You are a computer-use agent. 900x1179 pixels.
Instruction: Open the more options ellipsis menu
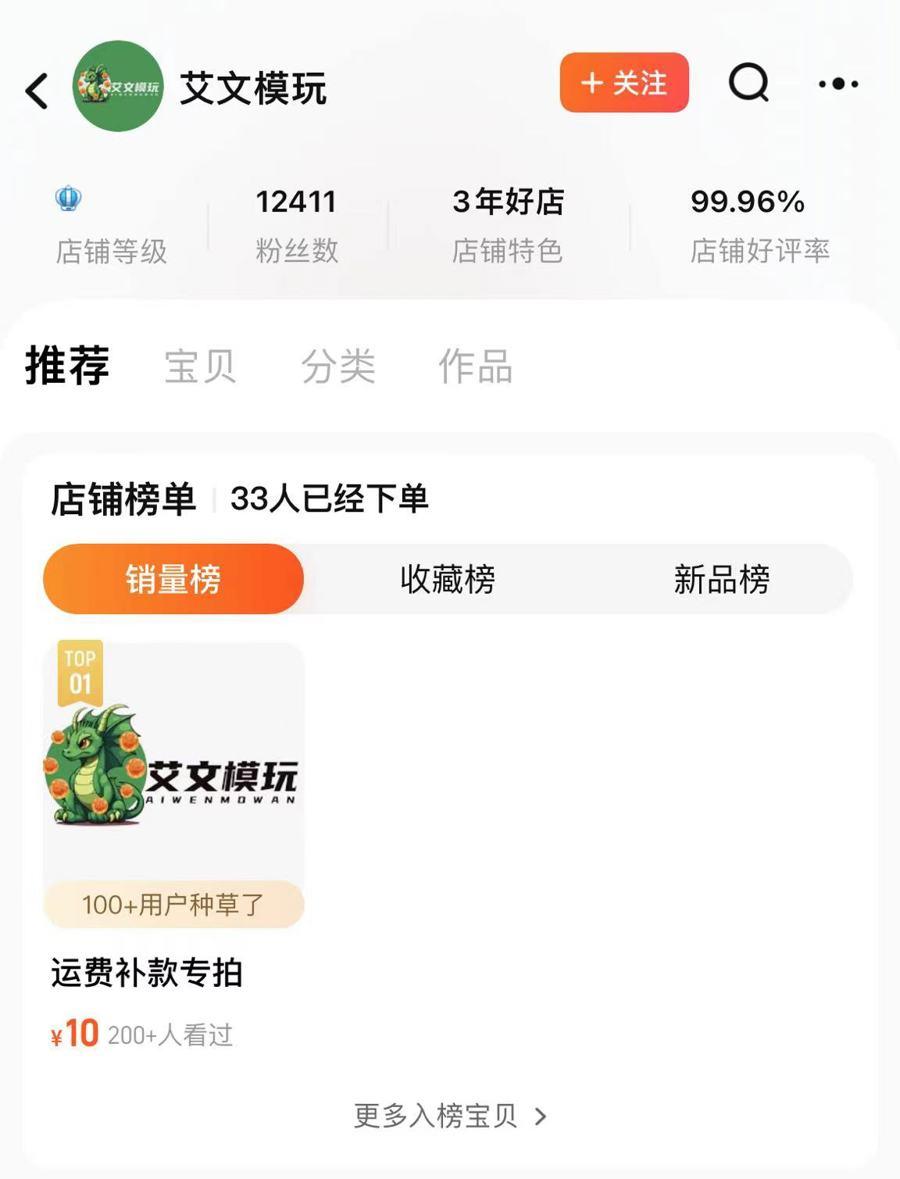pyautogui.click(x=838, y=85)
